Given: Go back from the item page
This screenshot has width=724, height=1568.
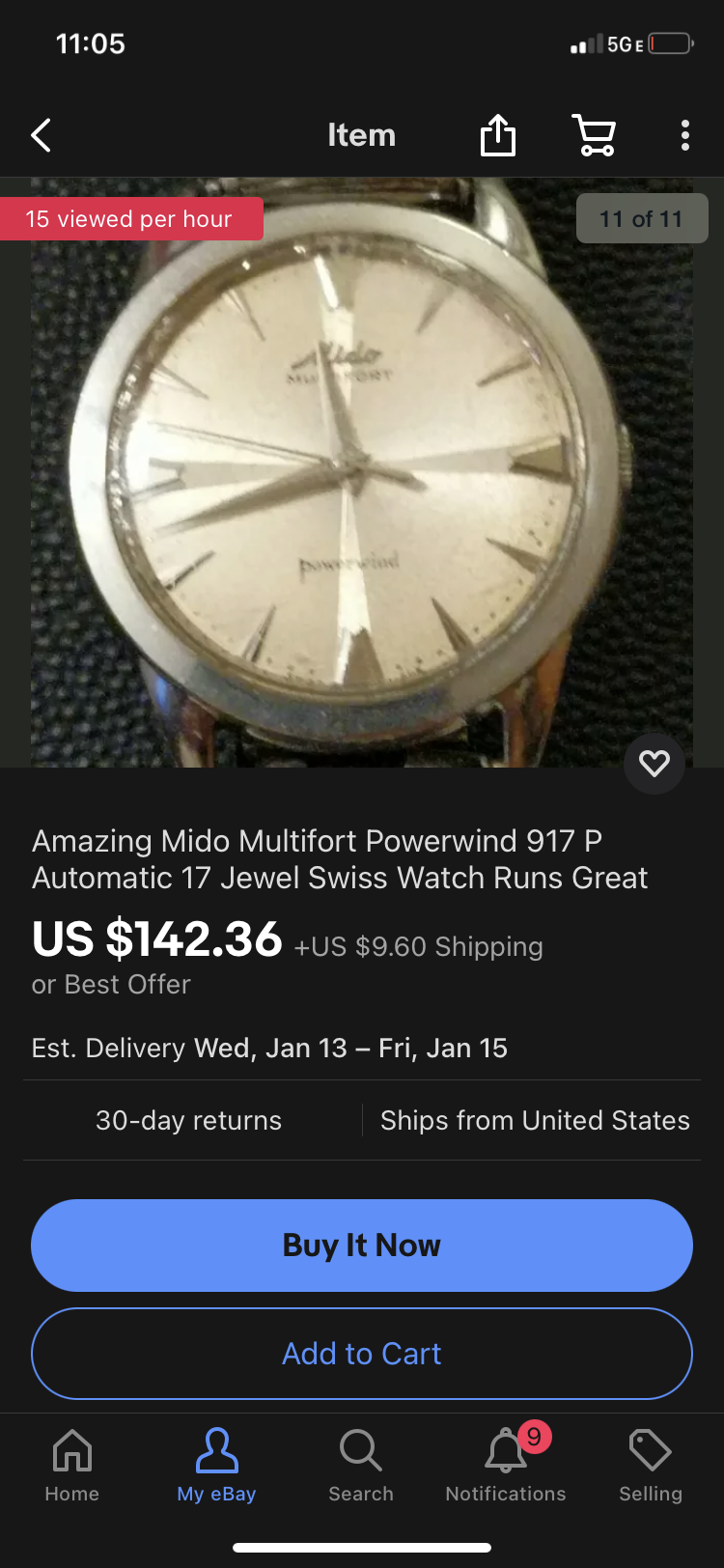Looking at the screenshot, I should 41,136.
